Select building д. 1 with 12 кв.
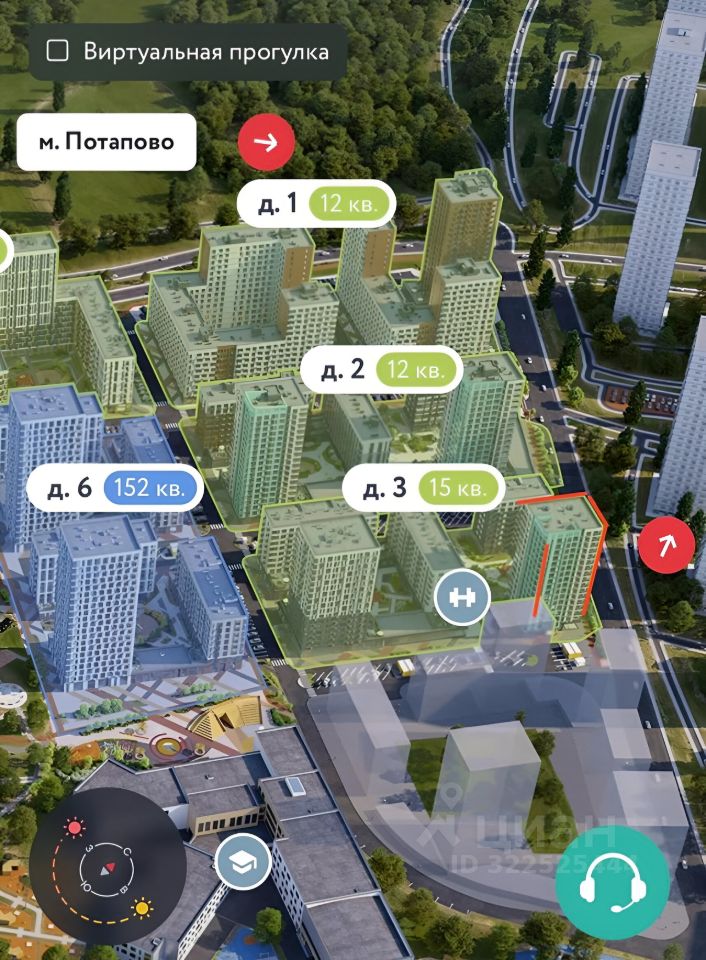 tap(316, 205)
